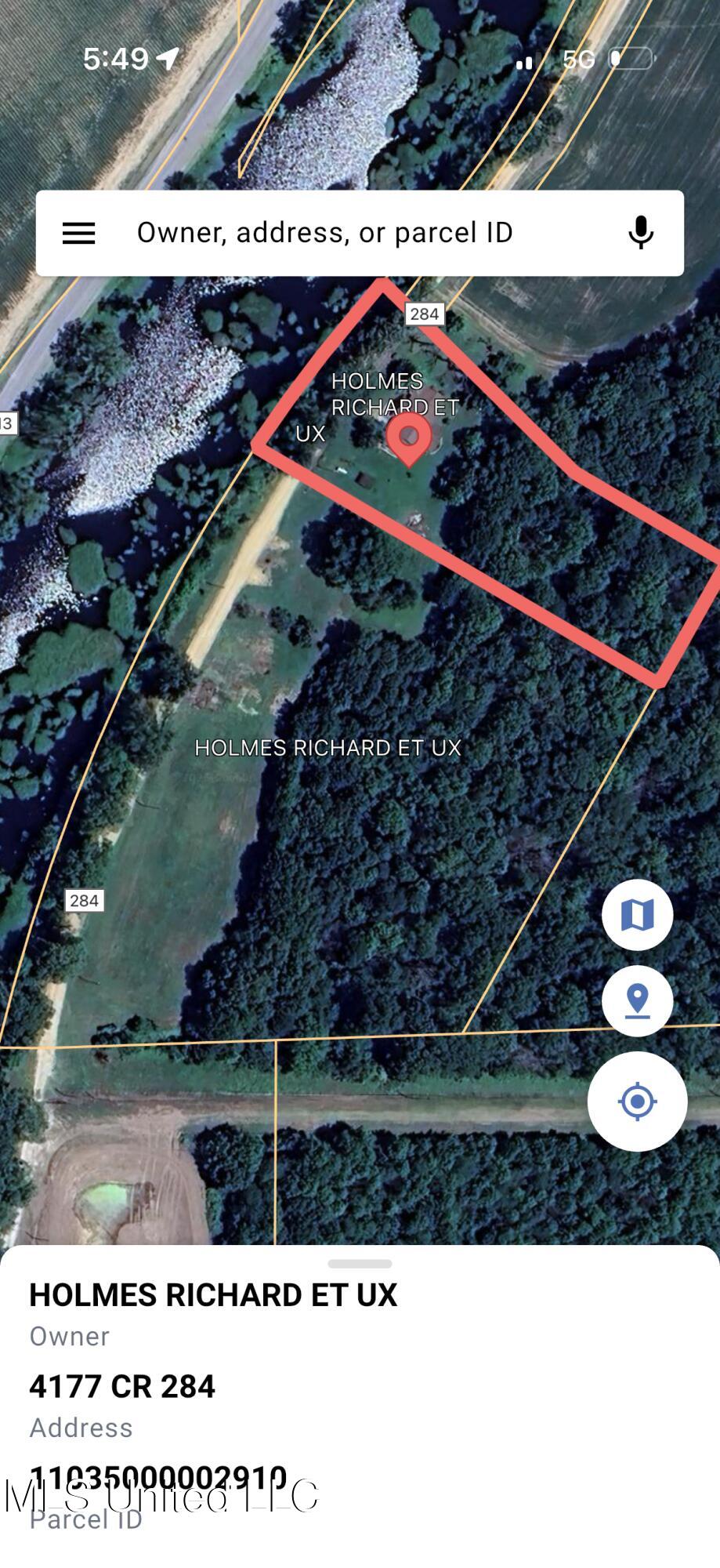Tap the search input field

[324, 232]
